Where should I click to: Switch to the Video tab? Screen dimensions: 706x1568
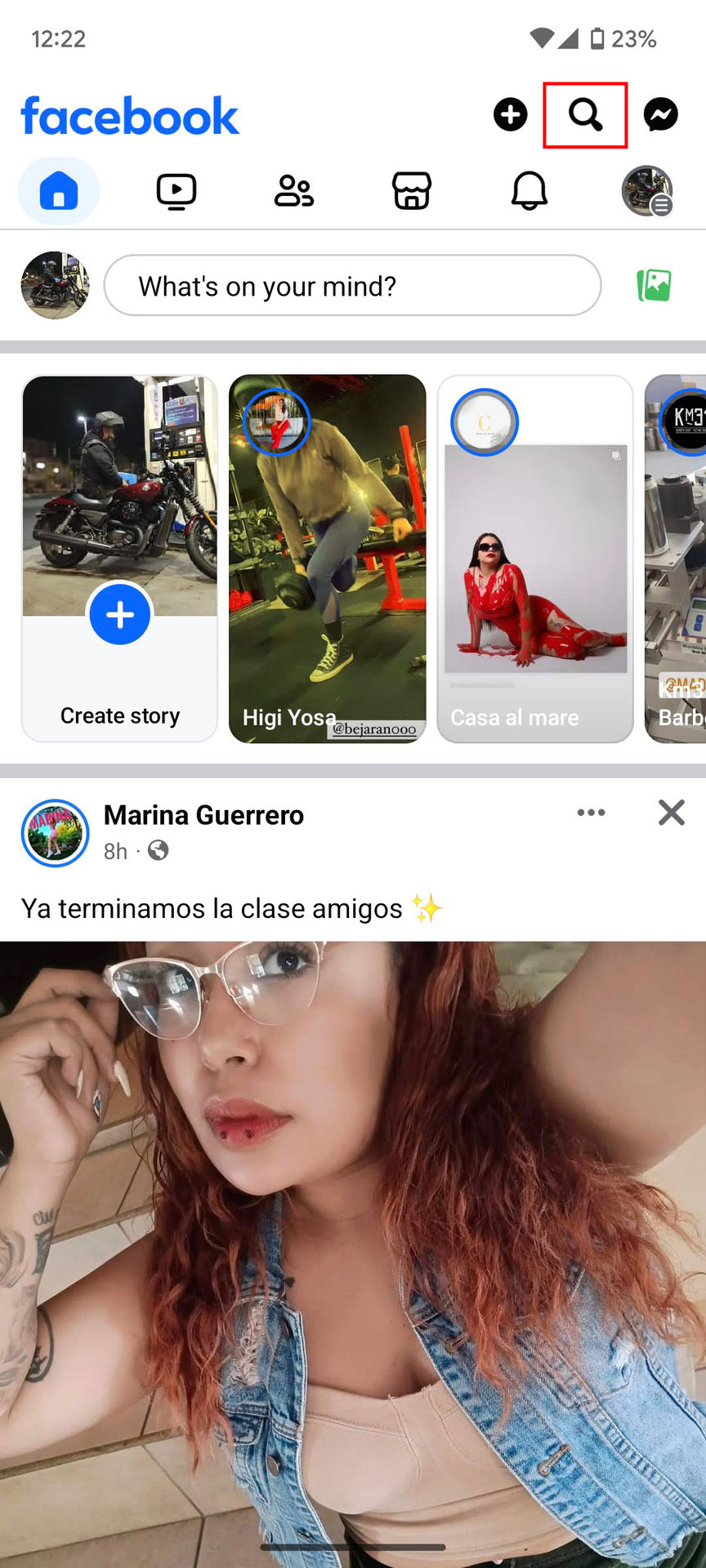(x=176, y=191)
